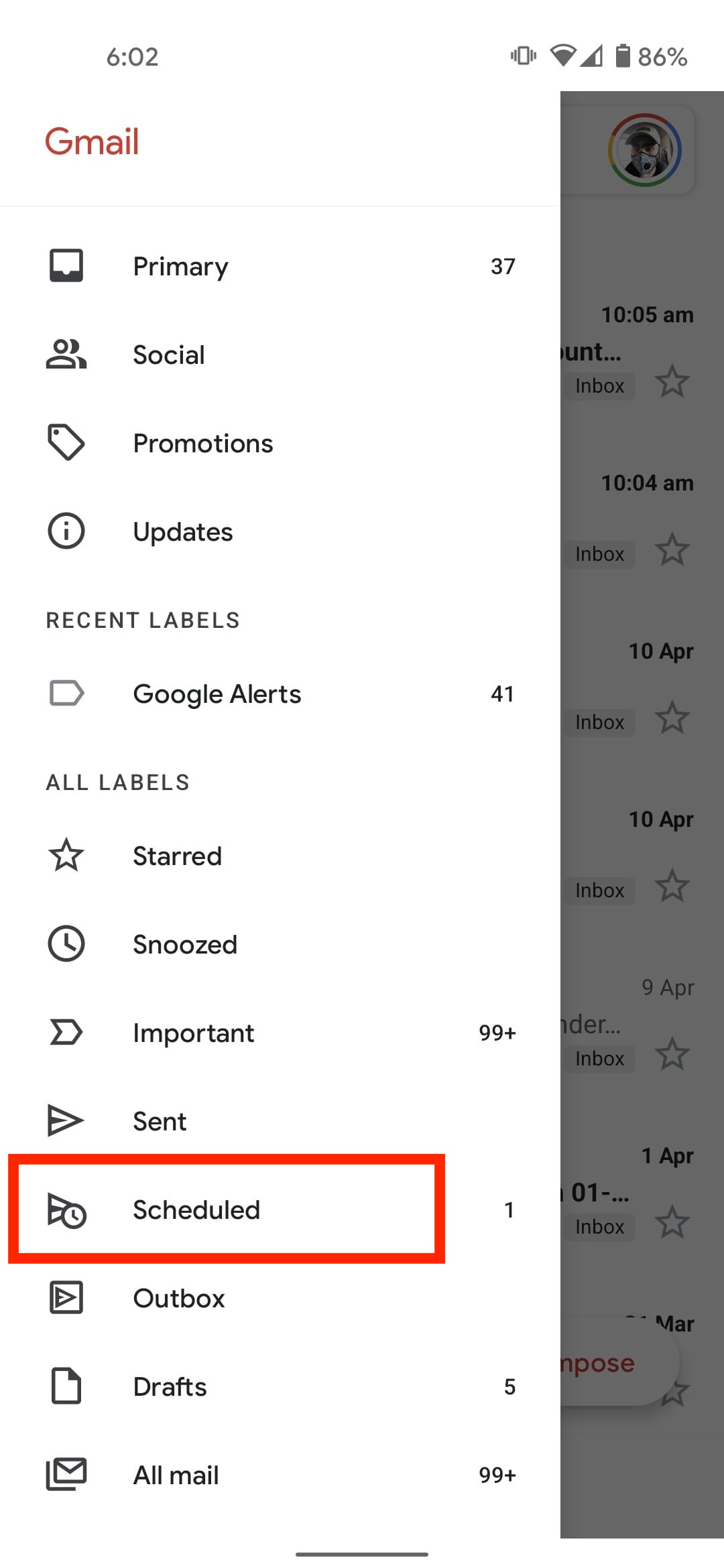The image size is (724, 1568).
Task: Star the email received at 10:04 am
Action: click(x=671, y=551)
